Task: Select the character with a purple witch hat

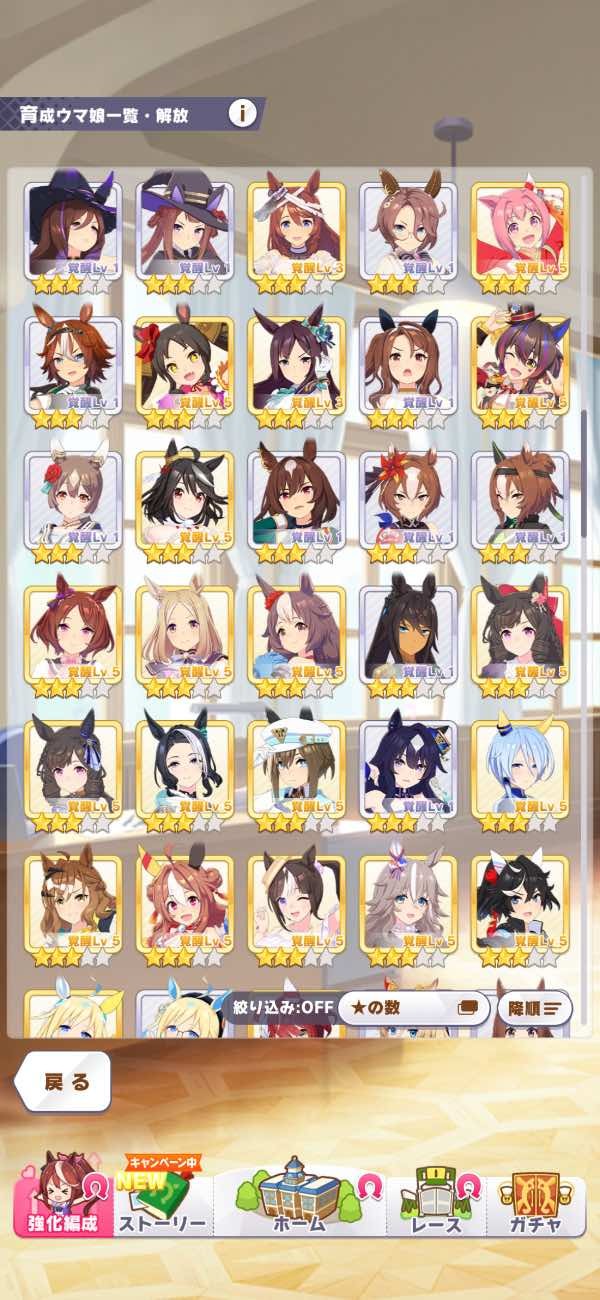Action: pos(184,229)
